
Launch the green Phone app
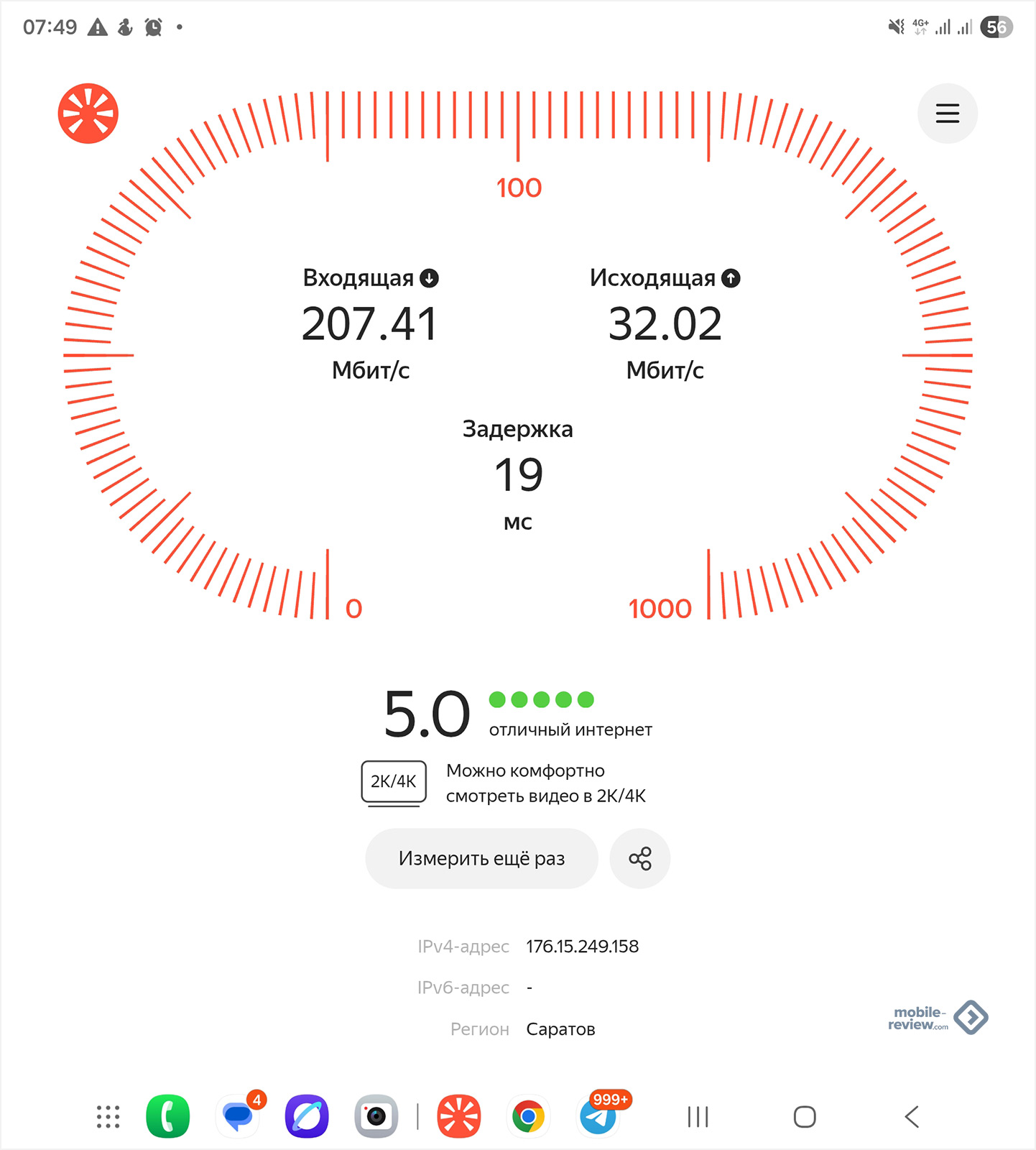click(x=168, y=1117)
